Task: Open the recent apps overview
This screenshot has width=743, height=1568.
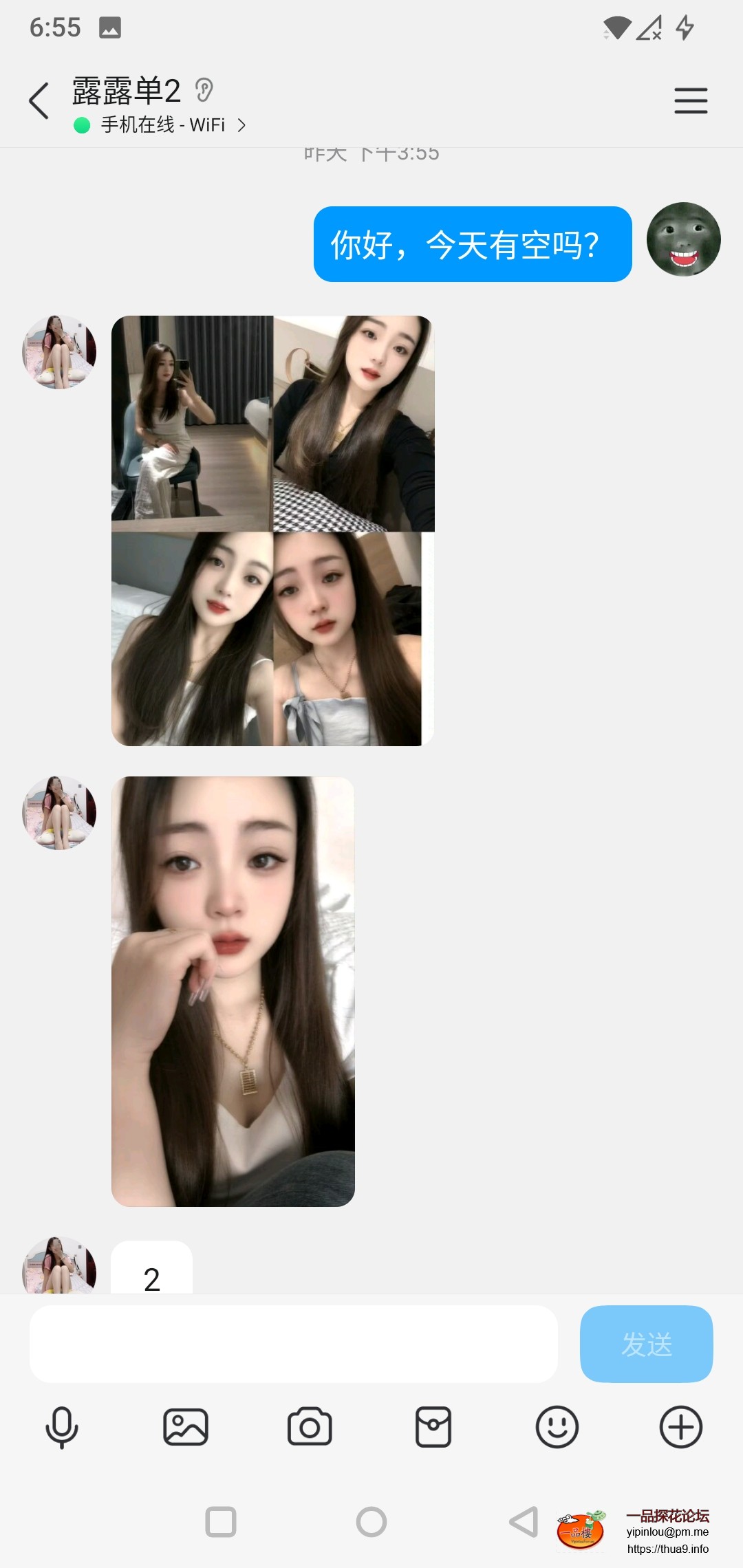Action: pyautogui.click(x=221, y=1521)
